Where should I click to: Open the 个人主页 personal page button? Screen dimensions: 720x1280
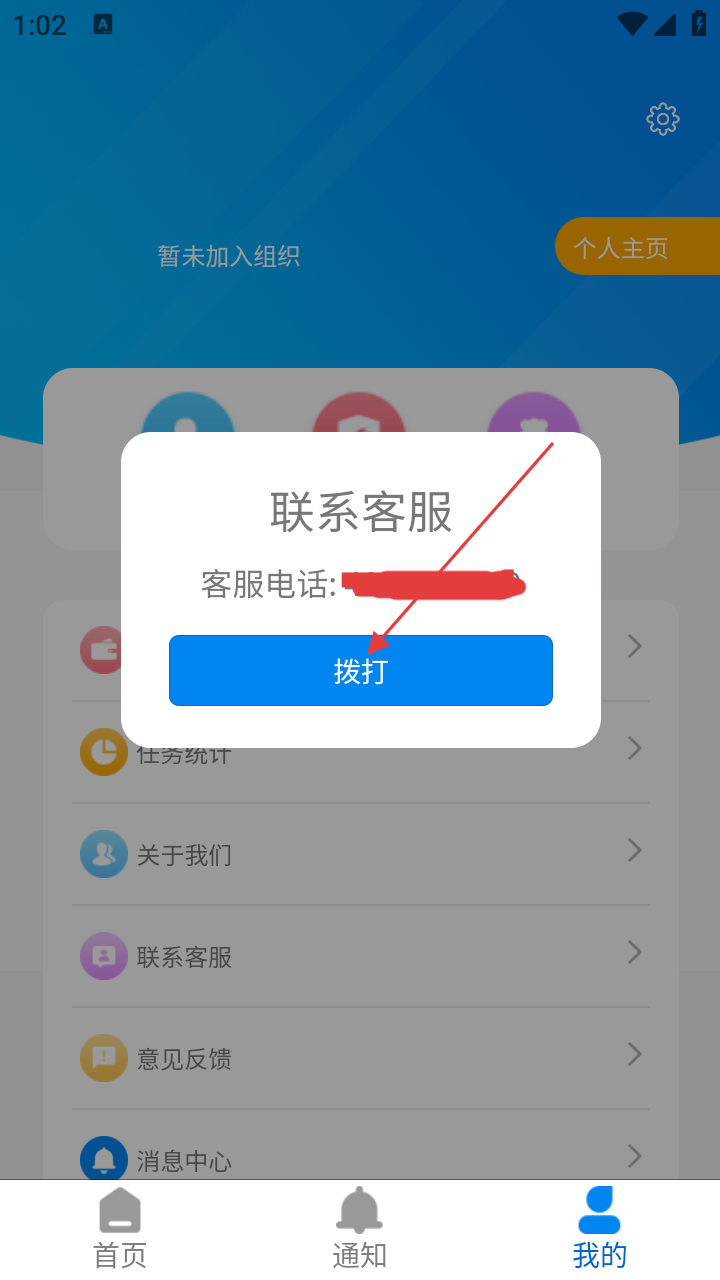[636, 247]
